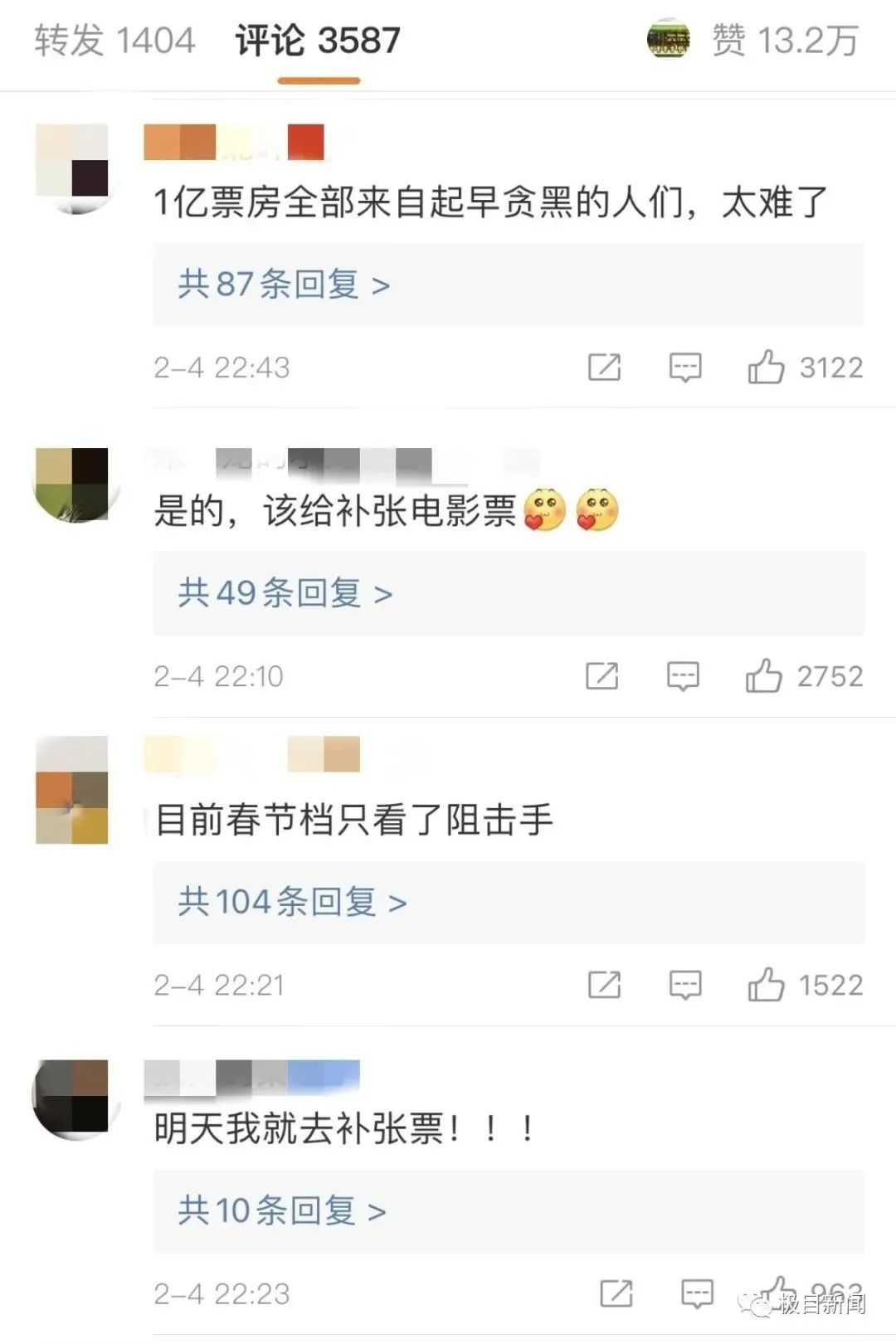This screenshot has width=896, height=1344.
Task: Open avatar of the 明天我就去补张票 commenter
Action: point(73,1097)
